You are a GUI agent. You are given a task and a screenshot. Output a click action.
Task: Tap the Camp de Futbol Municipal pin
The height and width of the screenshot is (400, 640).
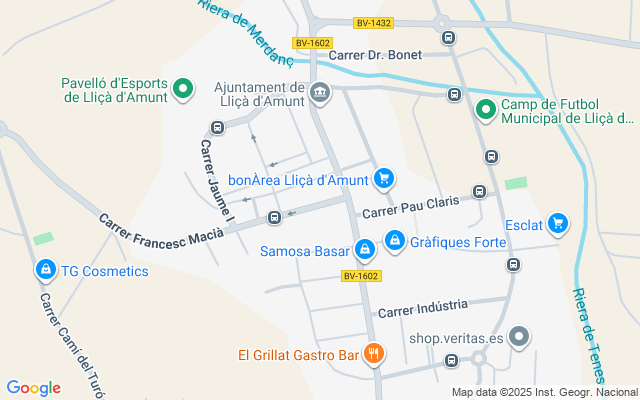tap(486, 110)
